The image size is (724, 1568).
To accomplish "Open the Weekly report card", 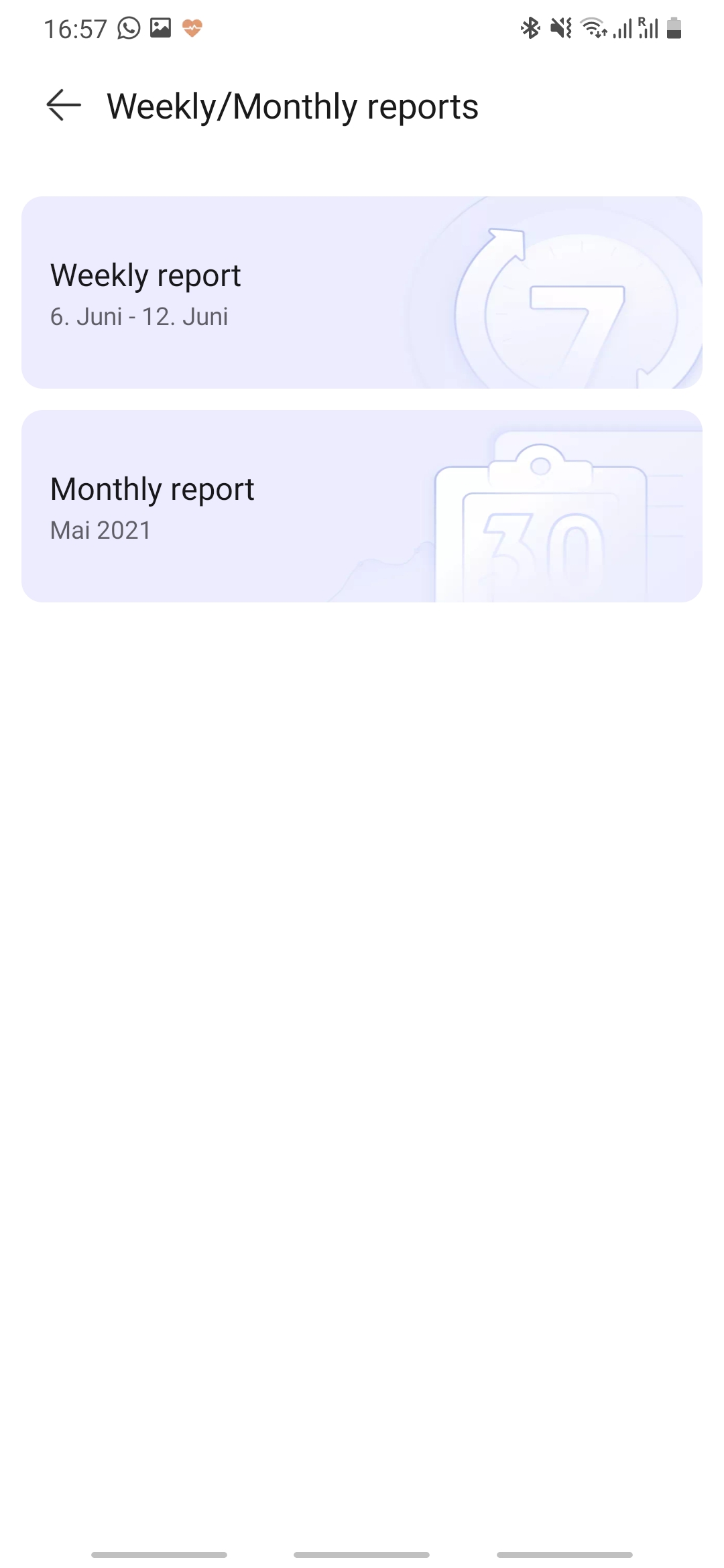I will coord(361,292).
